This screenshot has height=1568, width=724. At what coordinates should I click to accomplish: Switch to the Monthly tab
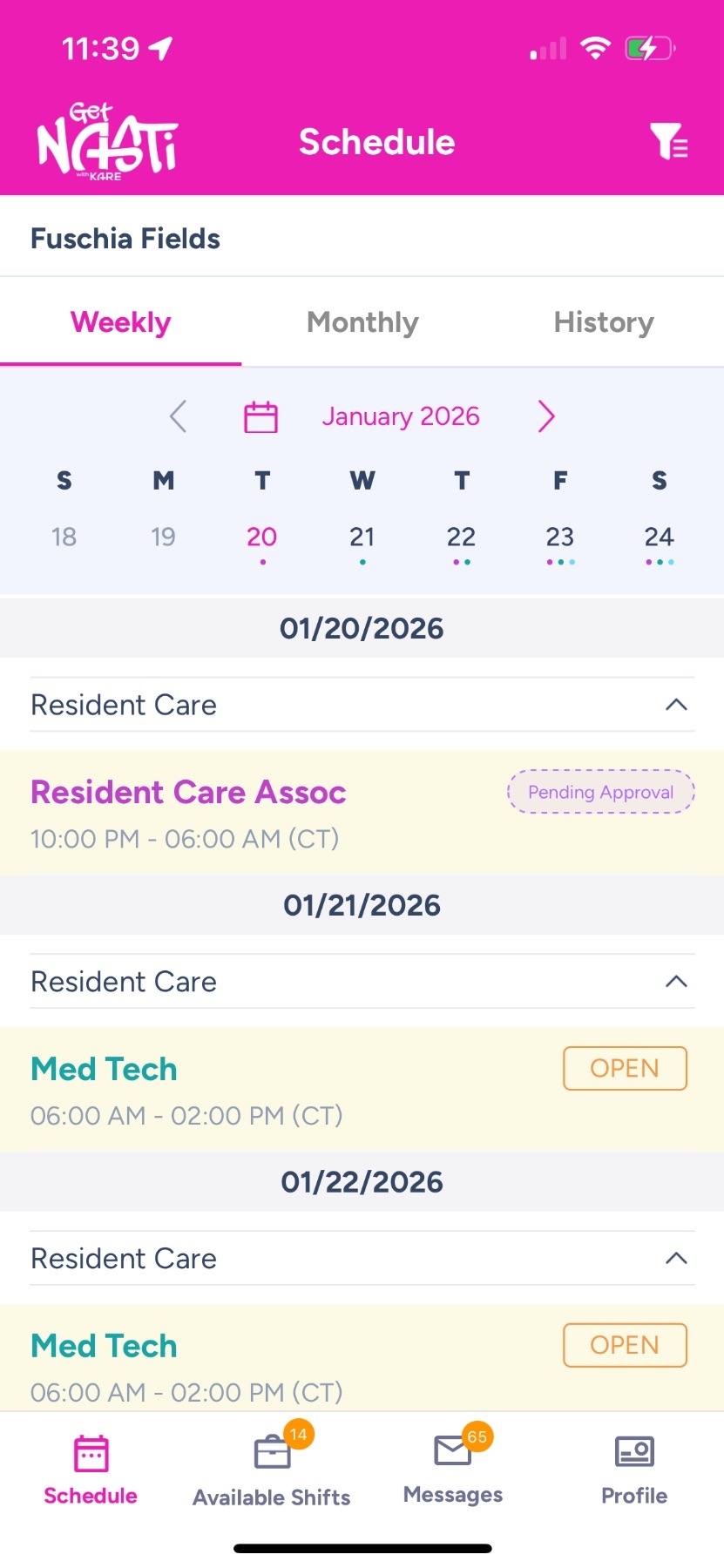coord(362,322)
